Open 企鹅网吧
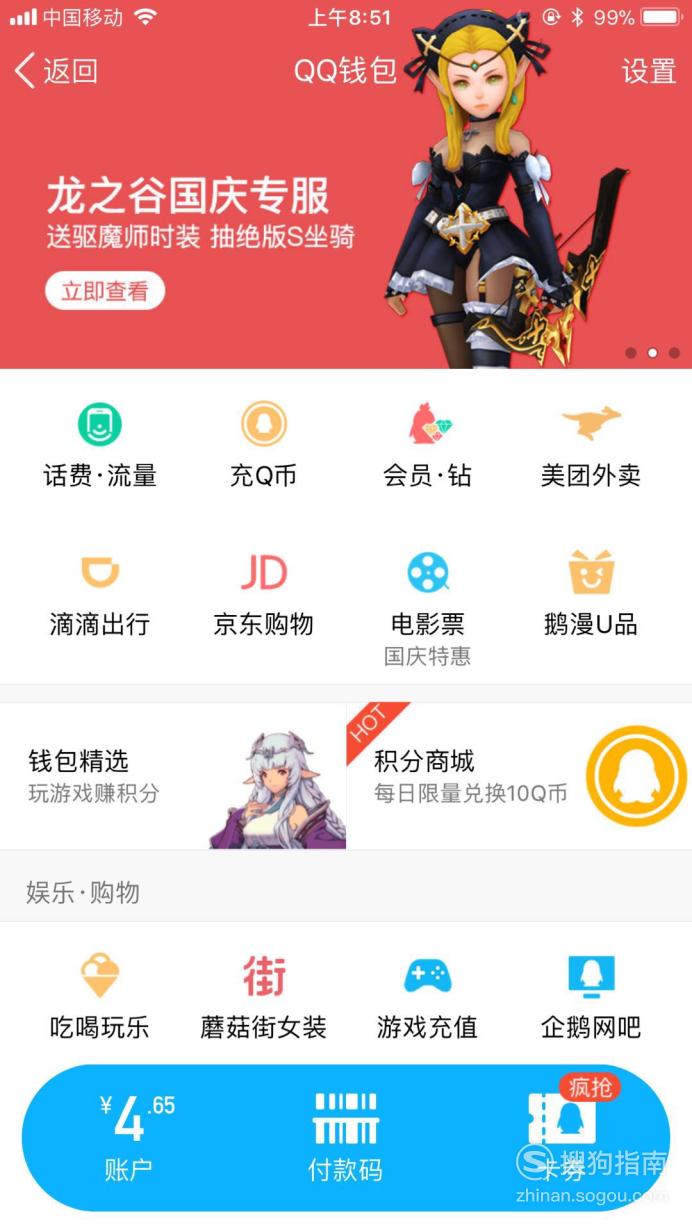This screenshot has width=692, height=1230. [591, 997]
